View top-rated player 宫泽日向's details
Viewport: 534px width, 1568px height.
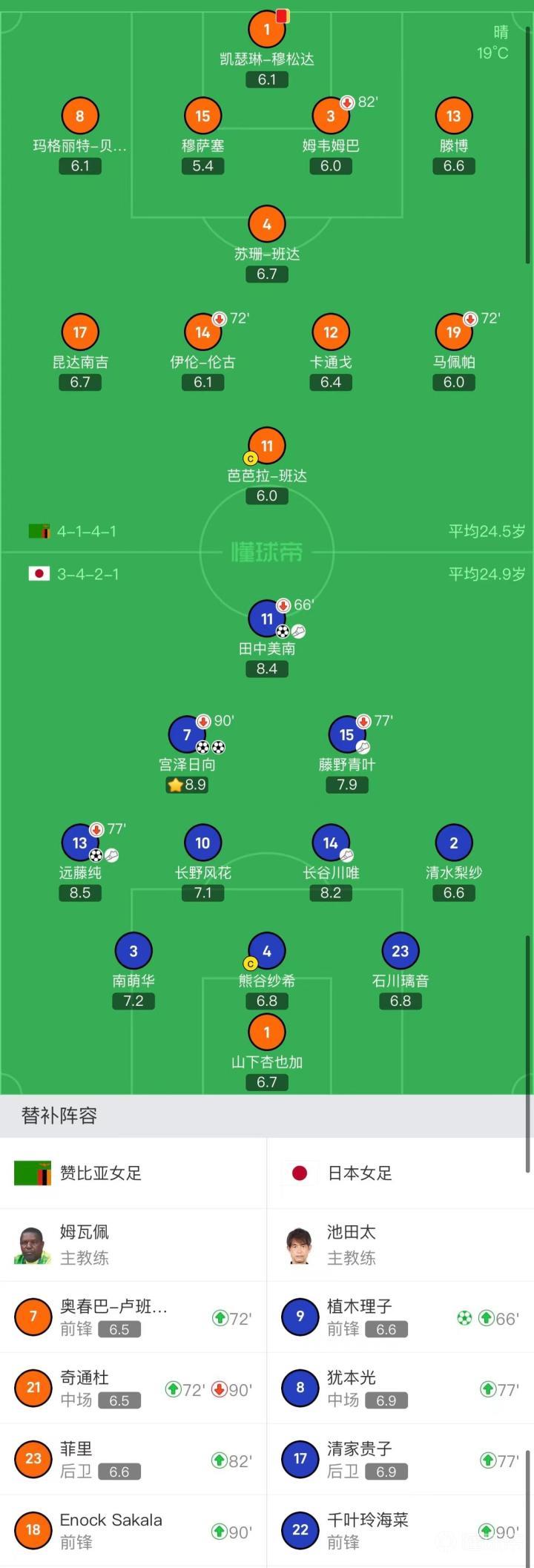tap(187, 735)
